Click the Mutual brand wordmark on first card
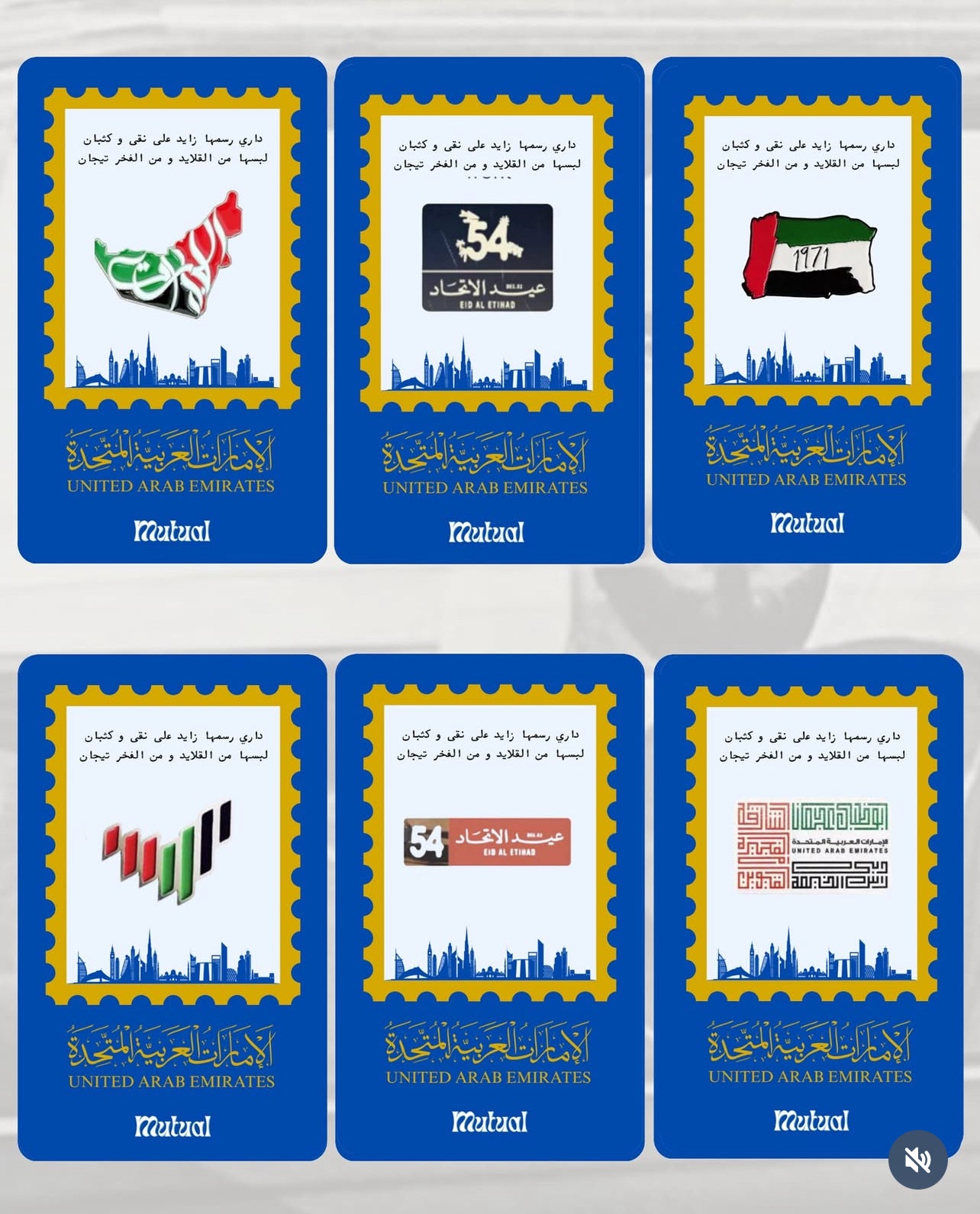 click(x=172, y=528)
